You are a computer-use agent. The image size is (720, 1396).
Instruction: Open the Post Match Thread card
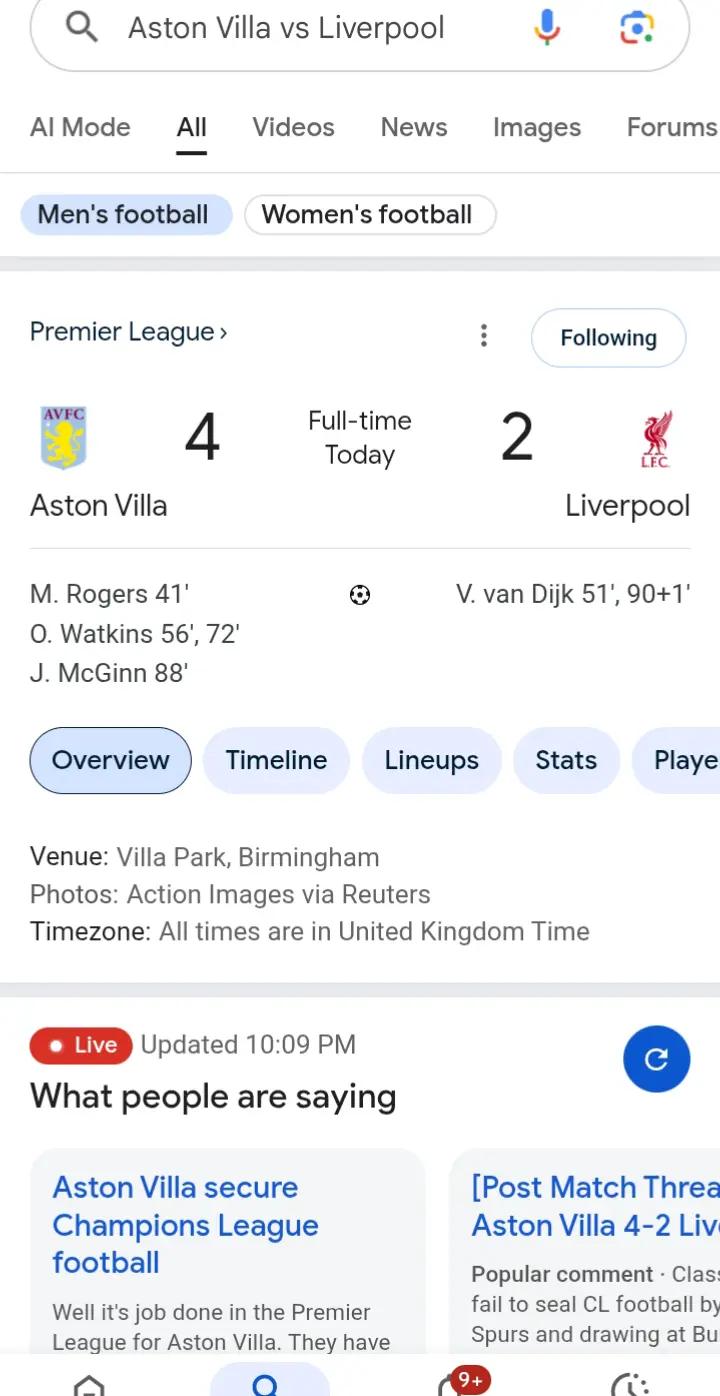(x=585, y=1250)
